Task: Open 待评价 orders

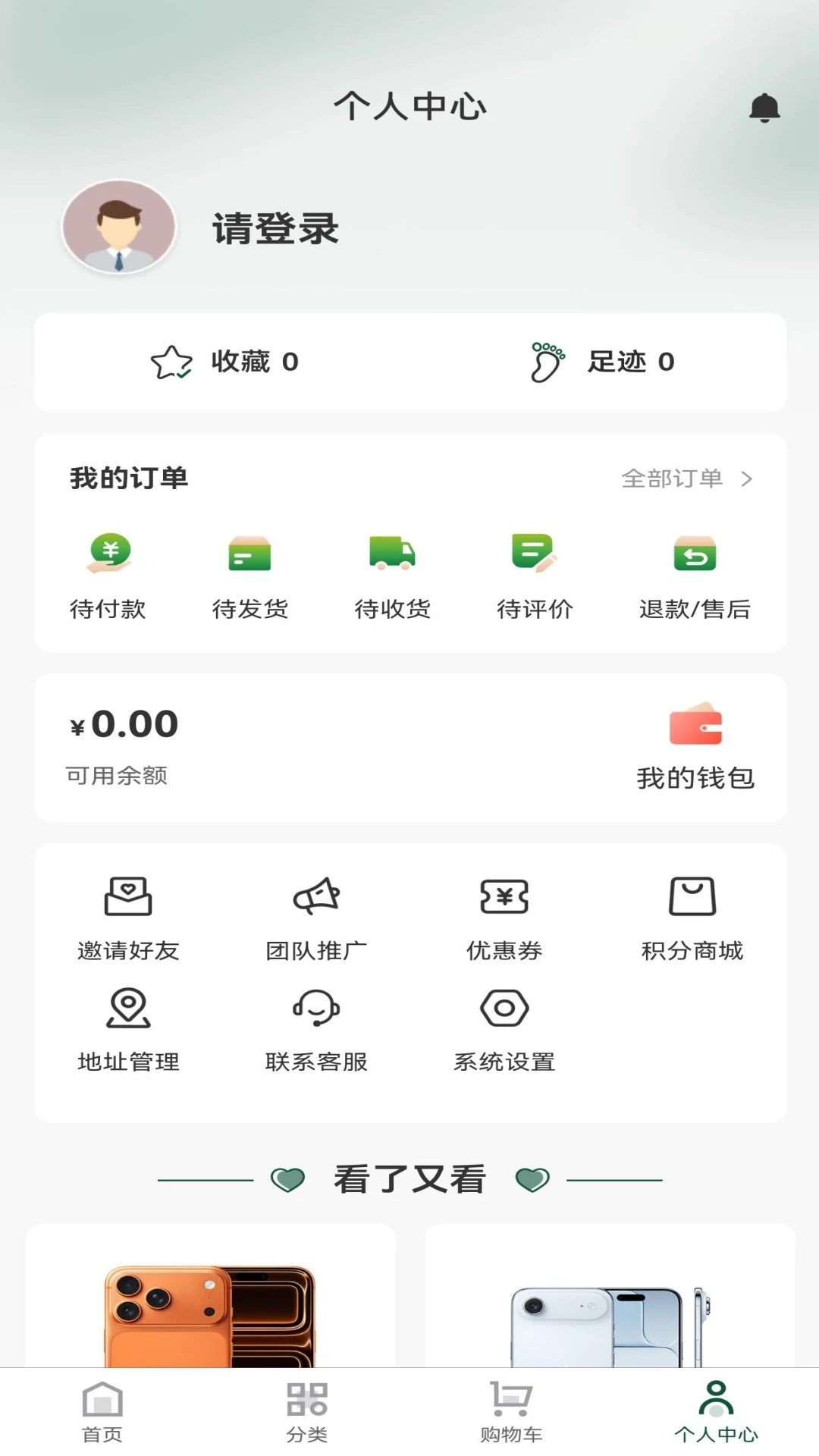Action: pos(535,576)
